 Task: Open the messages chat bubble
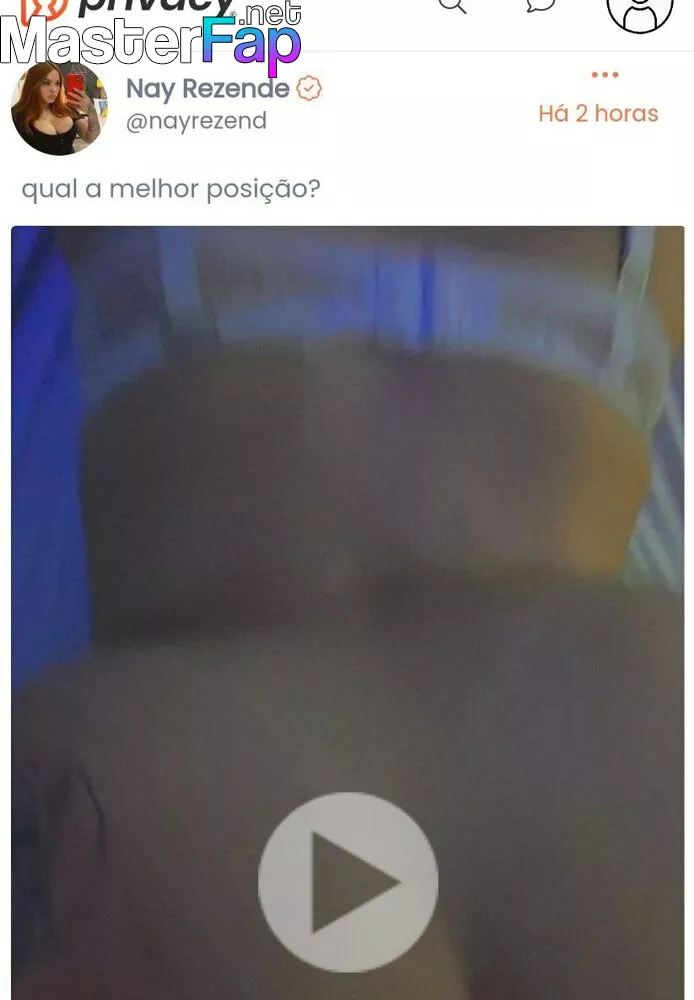tap(541, 5)
